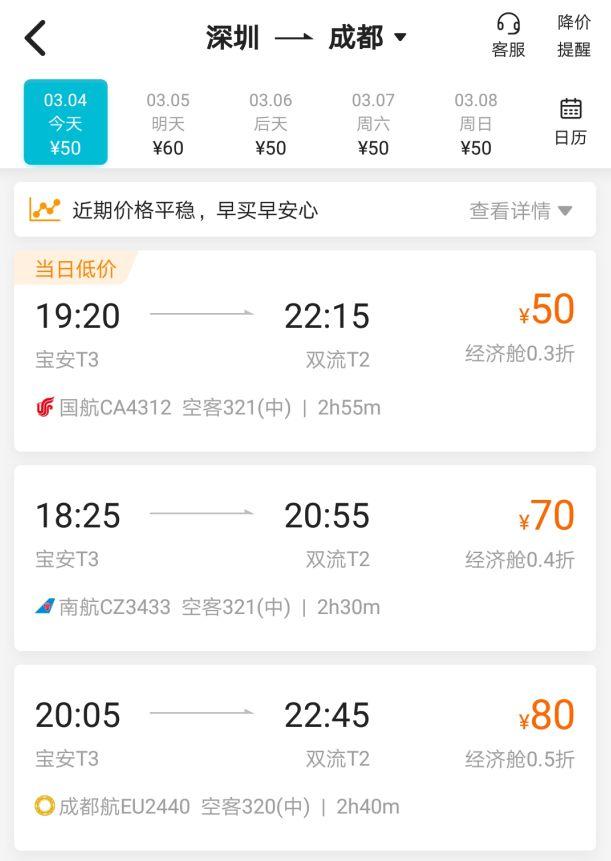
Task: Open the 深圳 to 成都 route dropdown
Action: pyautogui.click(x=306, y=38)
